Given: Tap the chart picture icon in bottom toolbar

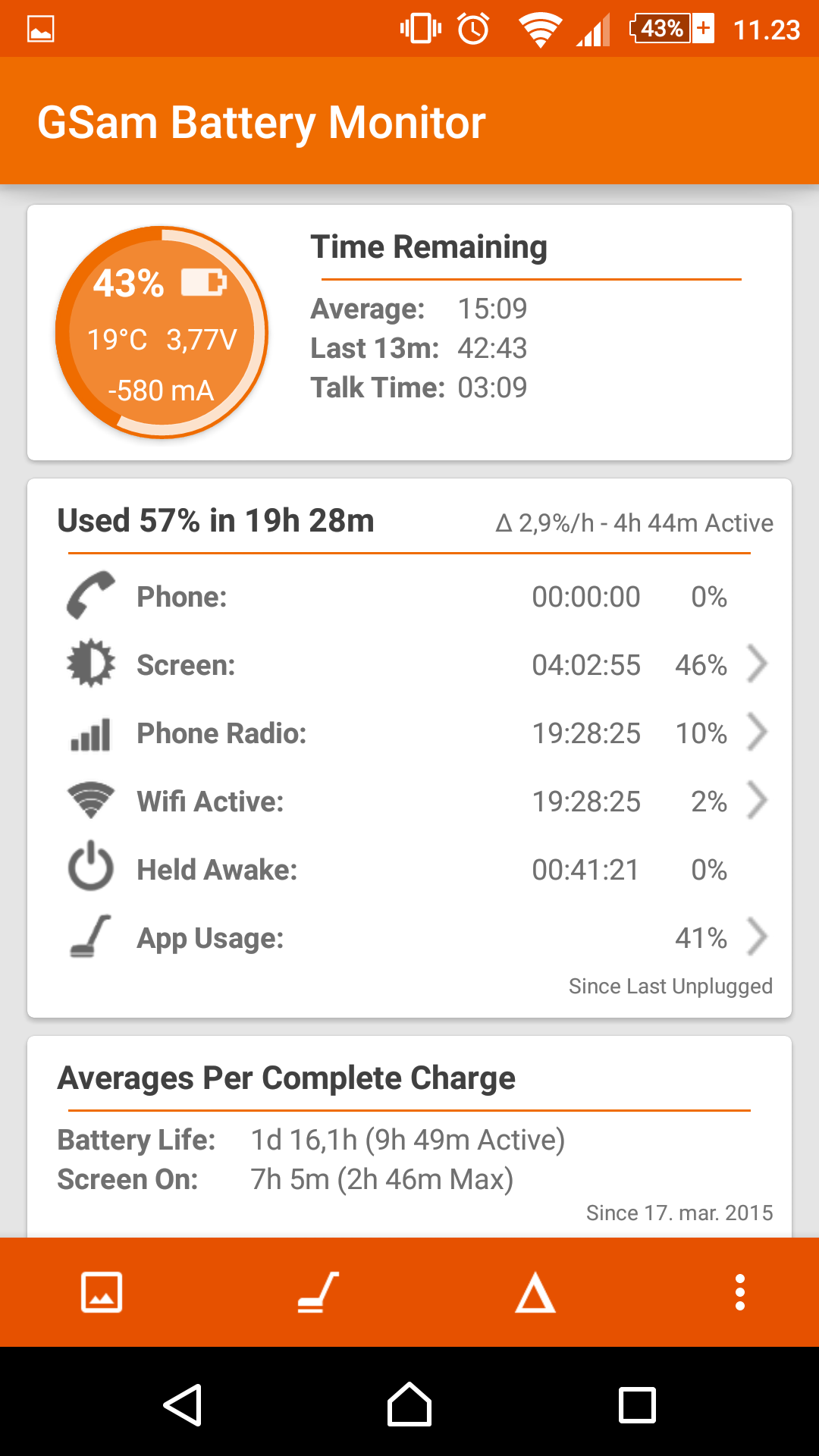Looking at the screenshot, I should (x=102, y=1292).
